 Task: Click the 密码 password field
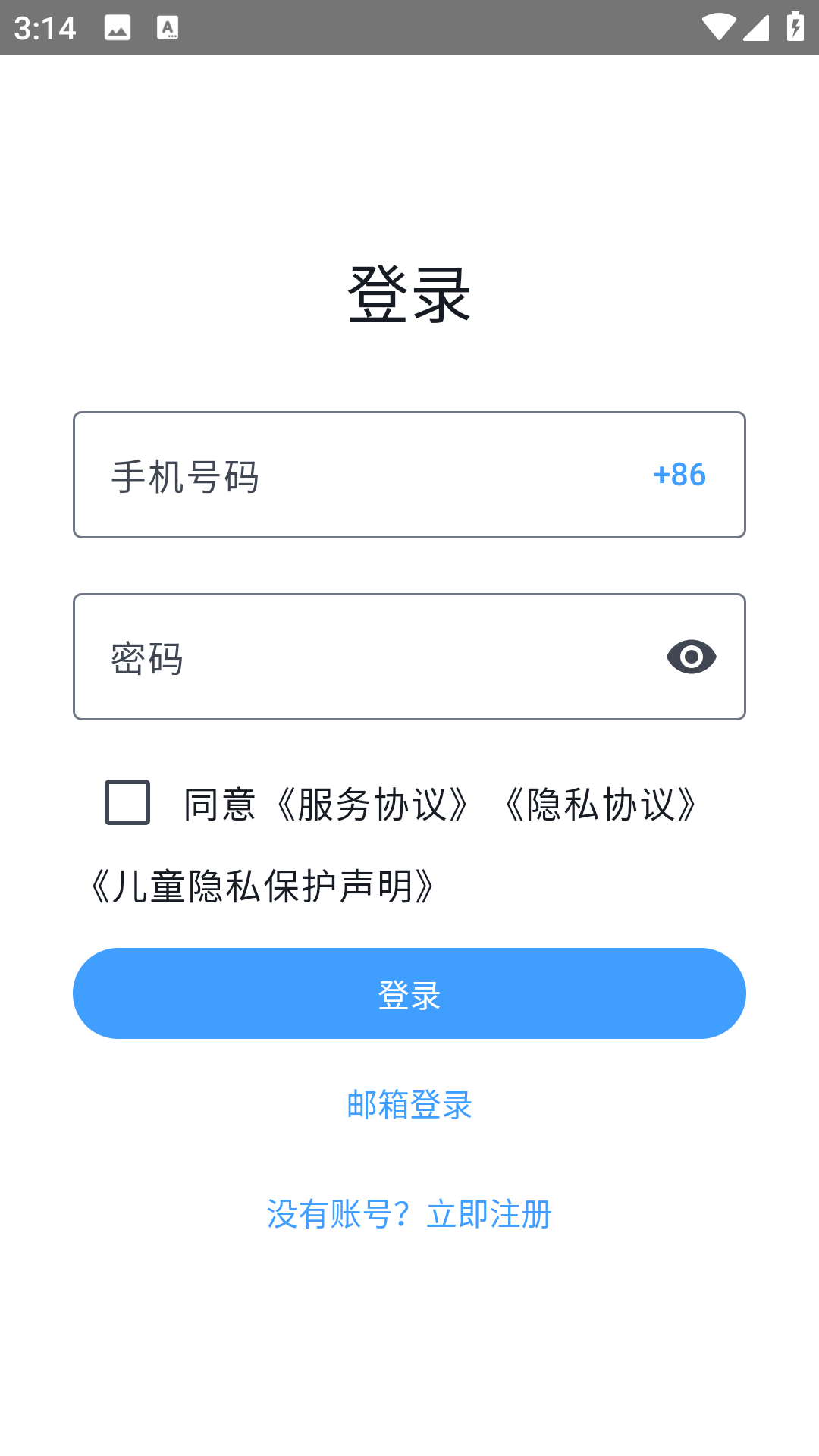click(x=303, y=657)
